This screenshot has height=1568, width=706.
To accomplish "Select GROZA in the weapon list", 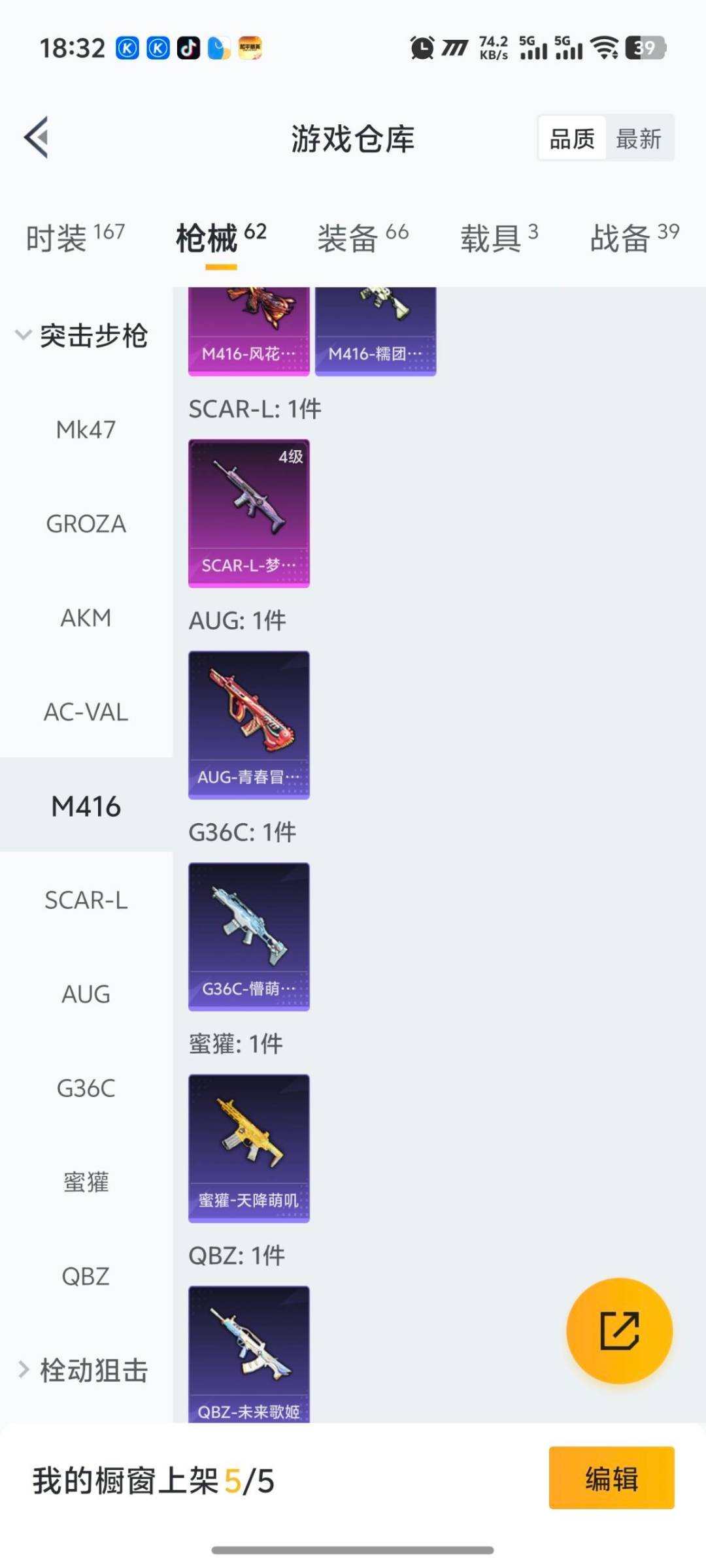I will (86, 524).
